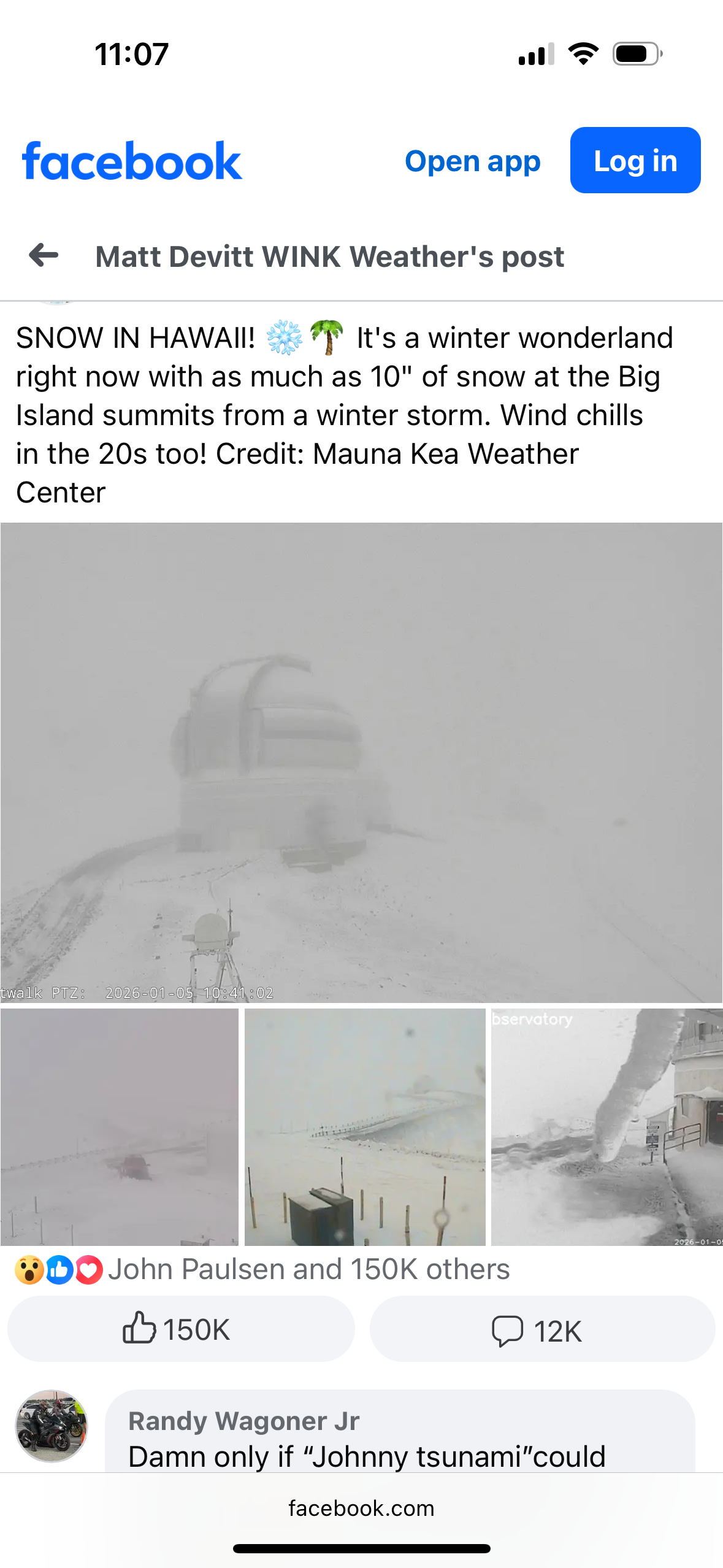Viewport: 723px width, 1568px height.
Task: Tap the name Randy Wagoner Jr
Action: [243, 1421]
